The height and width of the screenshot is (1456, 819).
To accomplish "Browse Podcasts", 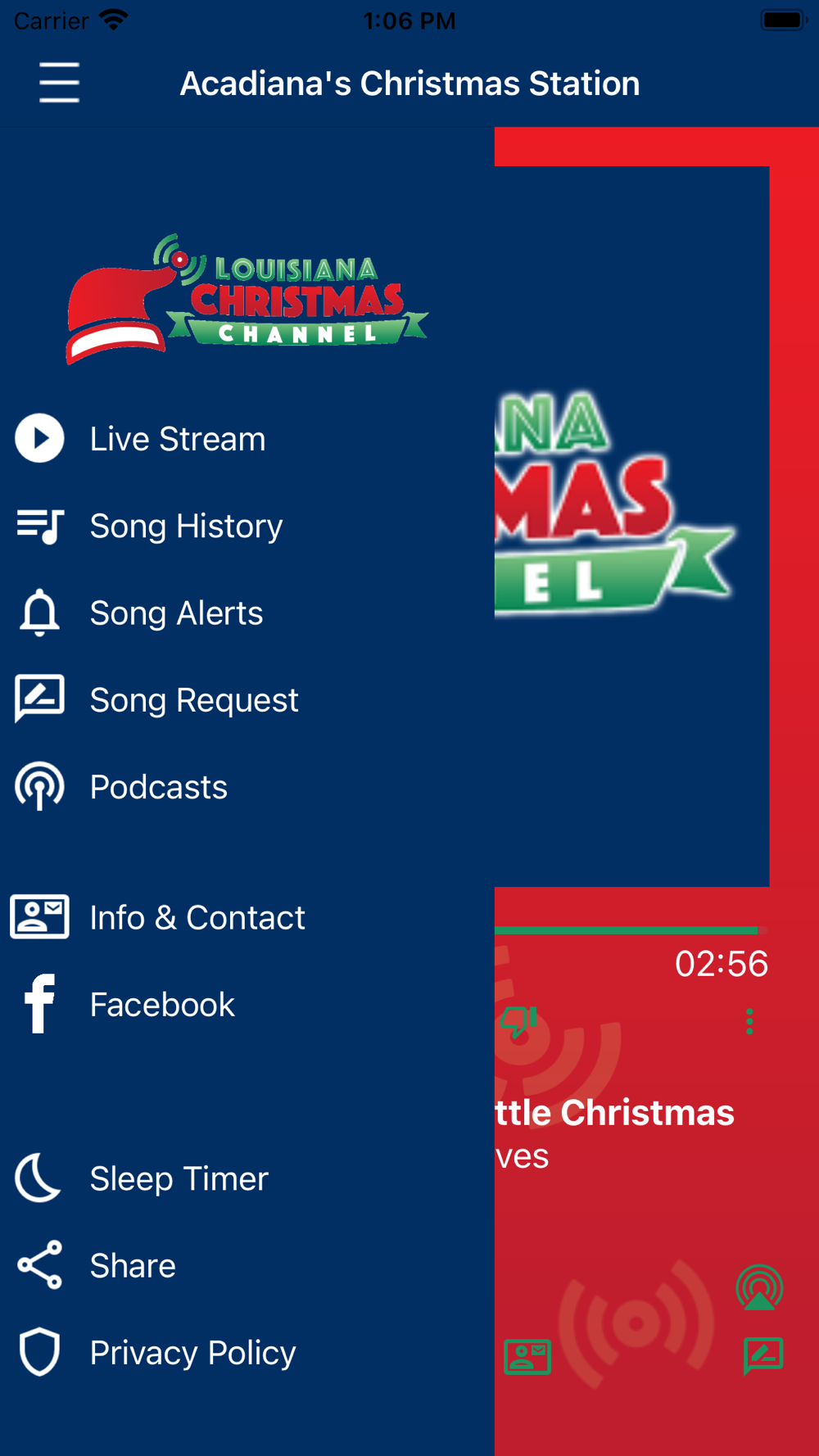I will [x=158, y=787].
